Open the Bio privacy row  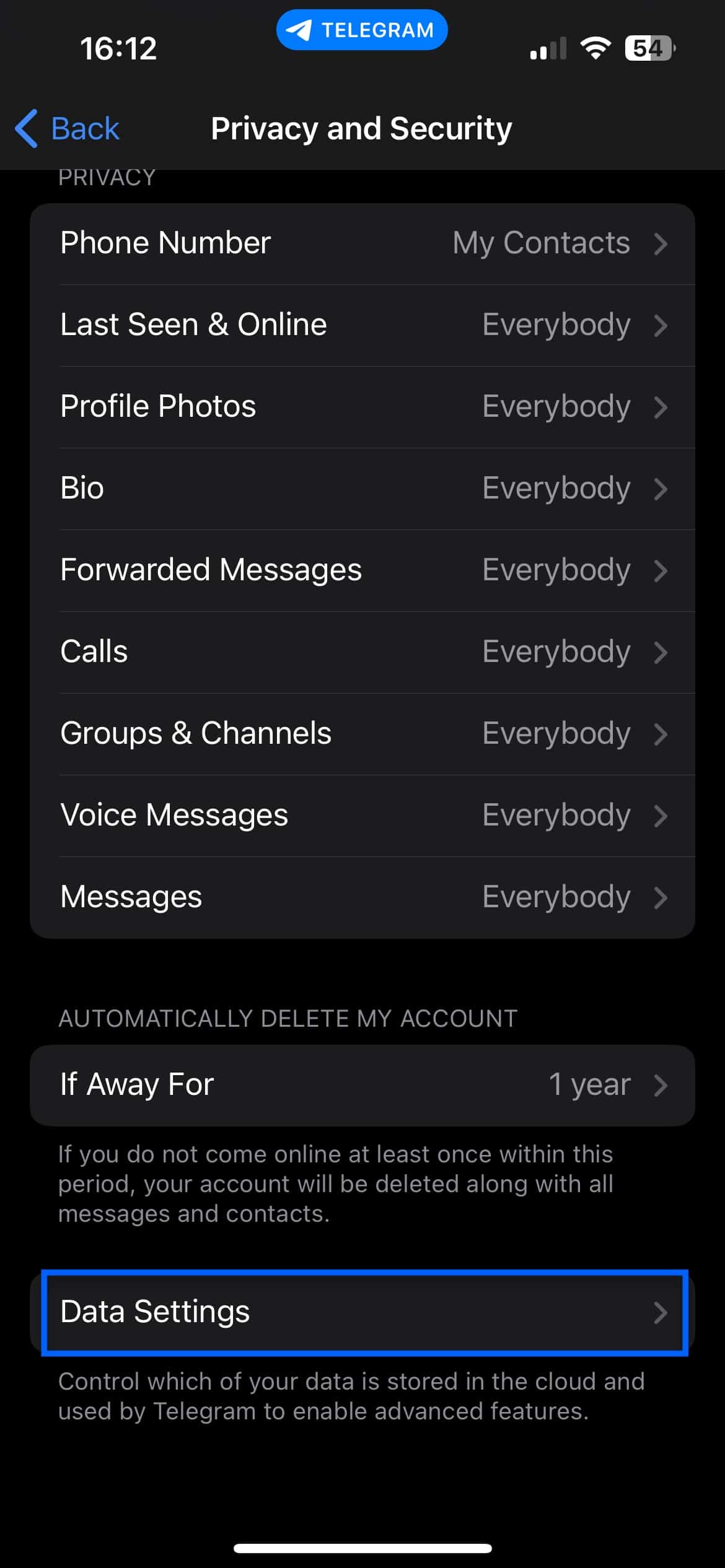click(x=362, y=489)
